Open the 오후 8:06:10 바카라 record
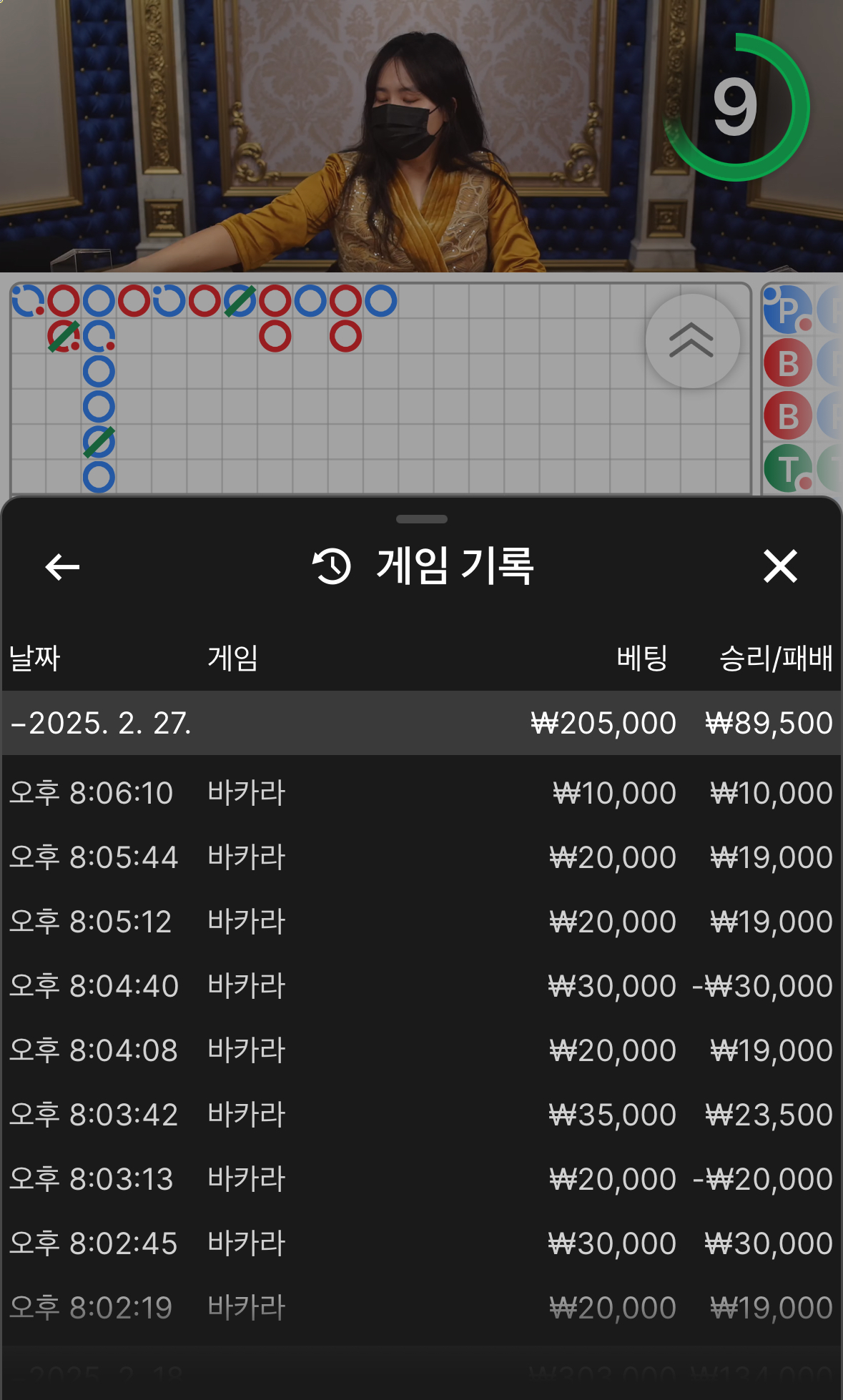This screenshot has width=843, height=1400. tap(422, 793)
